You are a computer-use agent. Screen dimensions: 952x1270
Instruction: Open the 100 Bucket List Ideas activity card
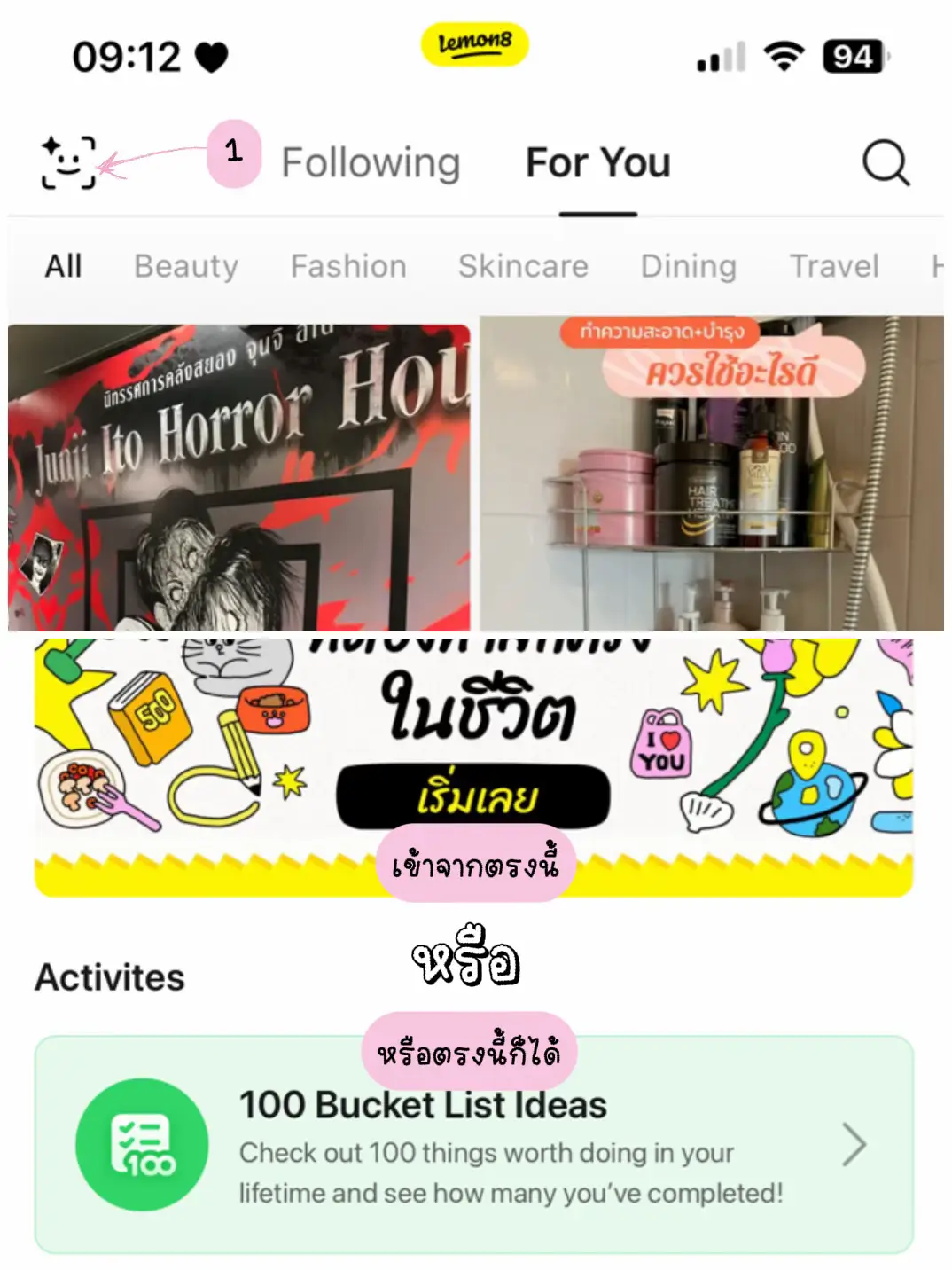[x=476, y=1142]
